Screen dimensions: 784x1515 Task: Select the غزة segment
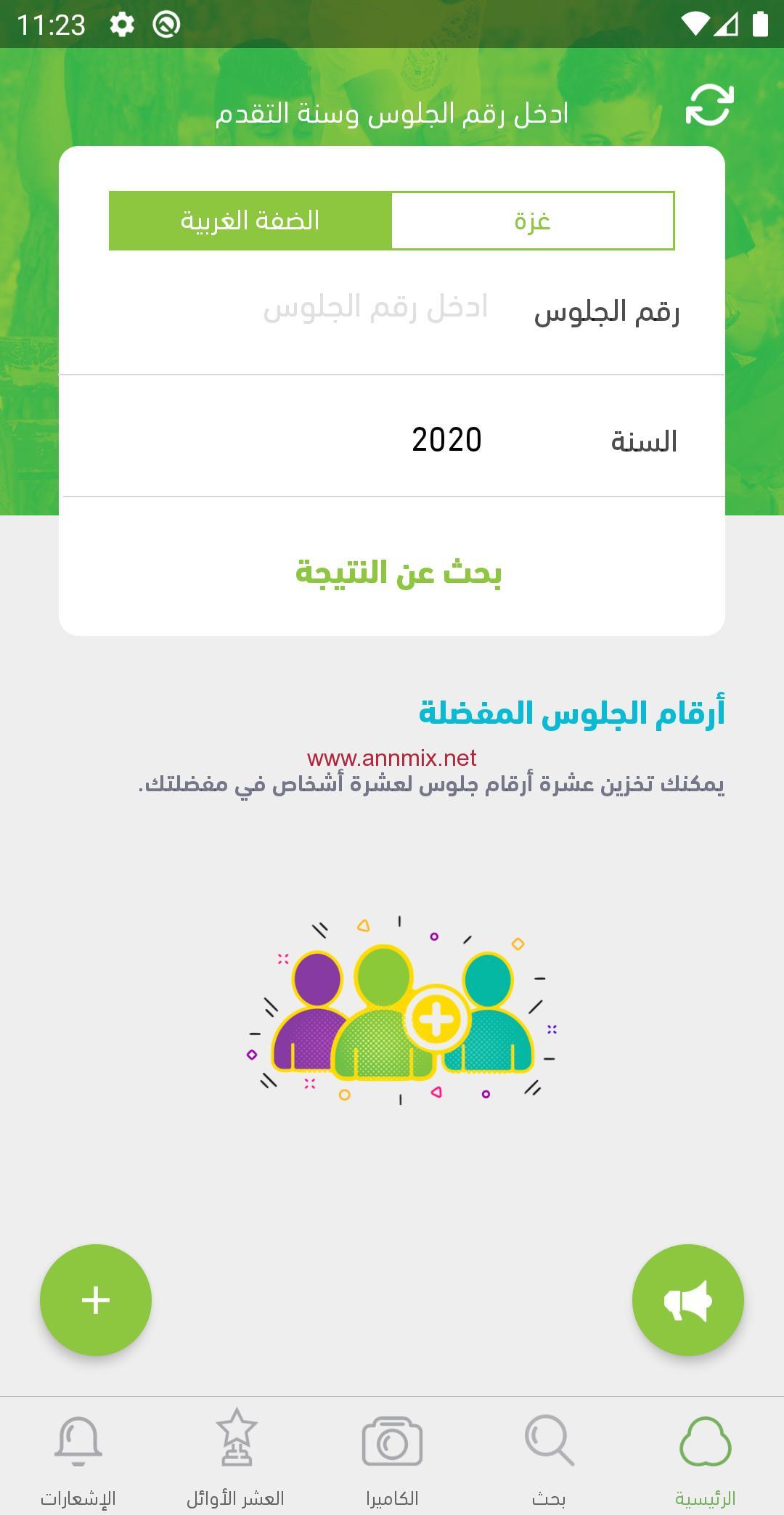pos(533,221)
